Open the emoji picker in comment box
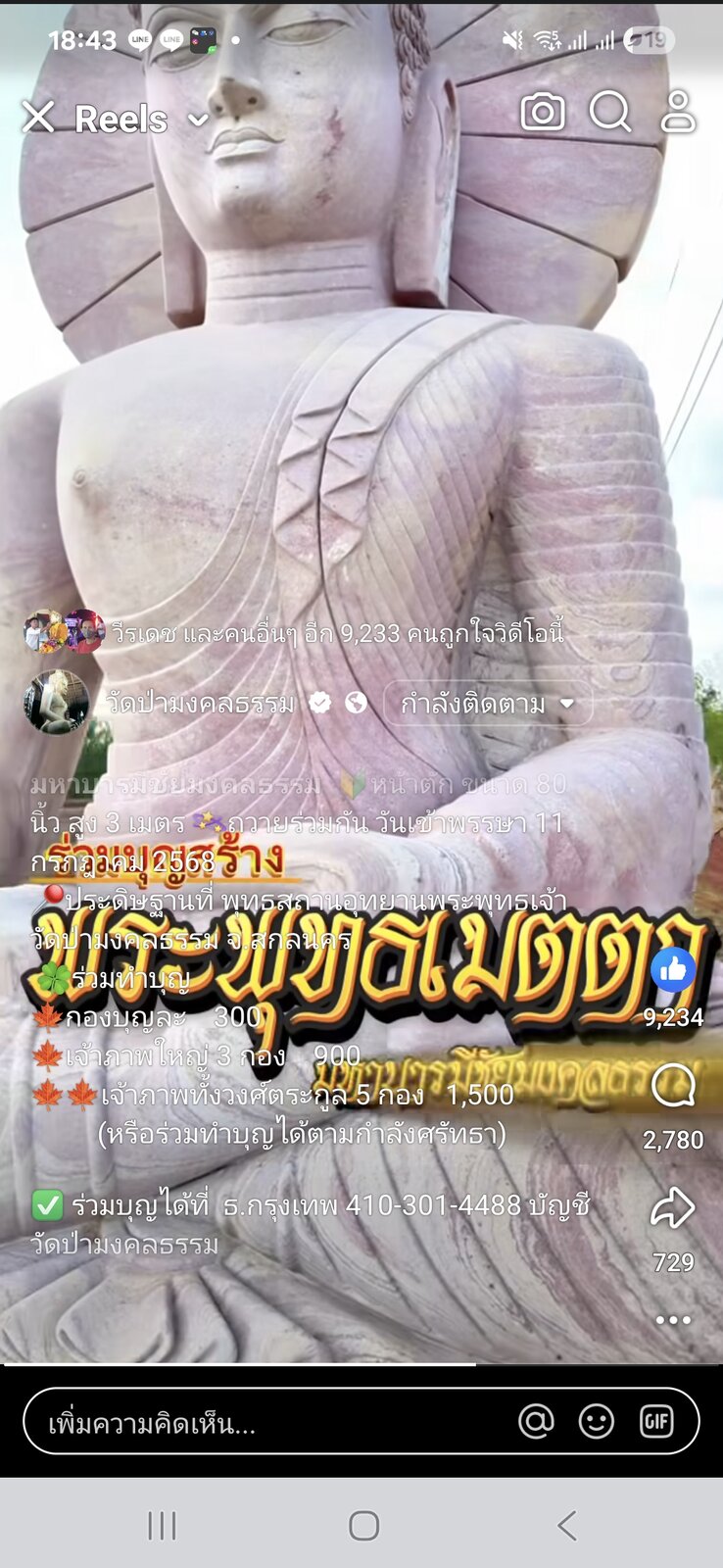 (x=596, y=1421)
